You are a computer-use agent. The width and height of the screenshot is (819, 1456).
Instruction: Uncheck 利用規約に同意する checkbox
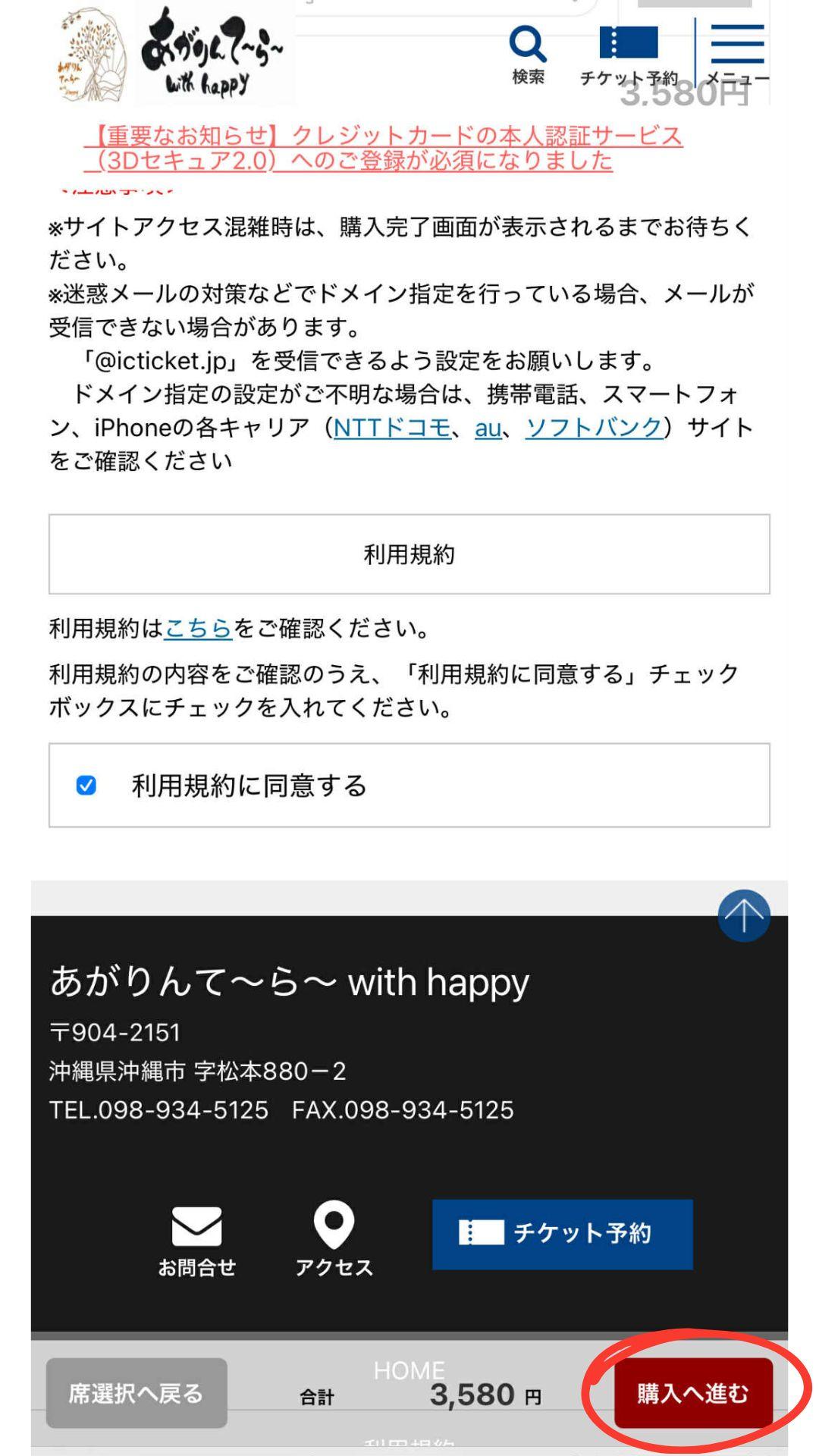click(86, 785)
